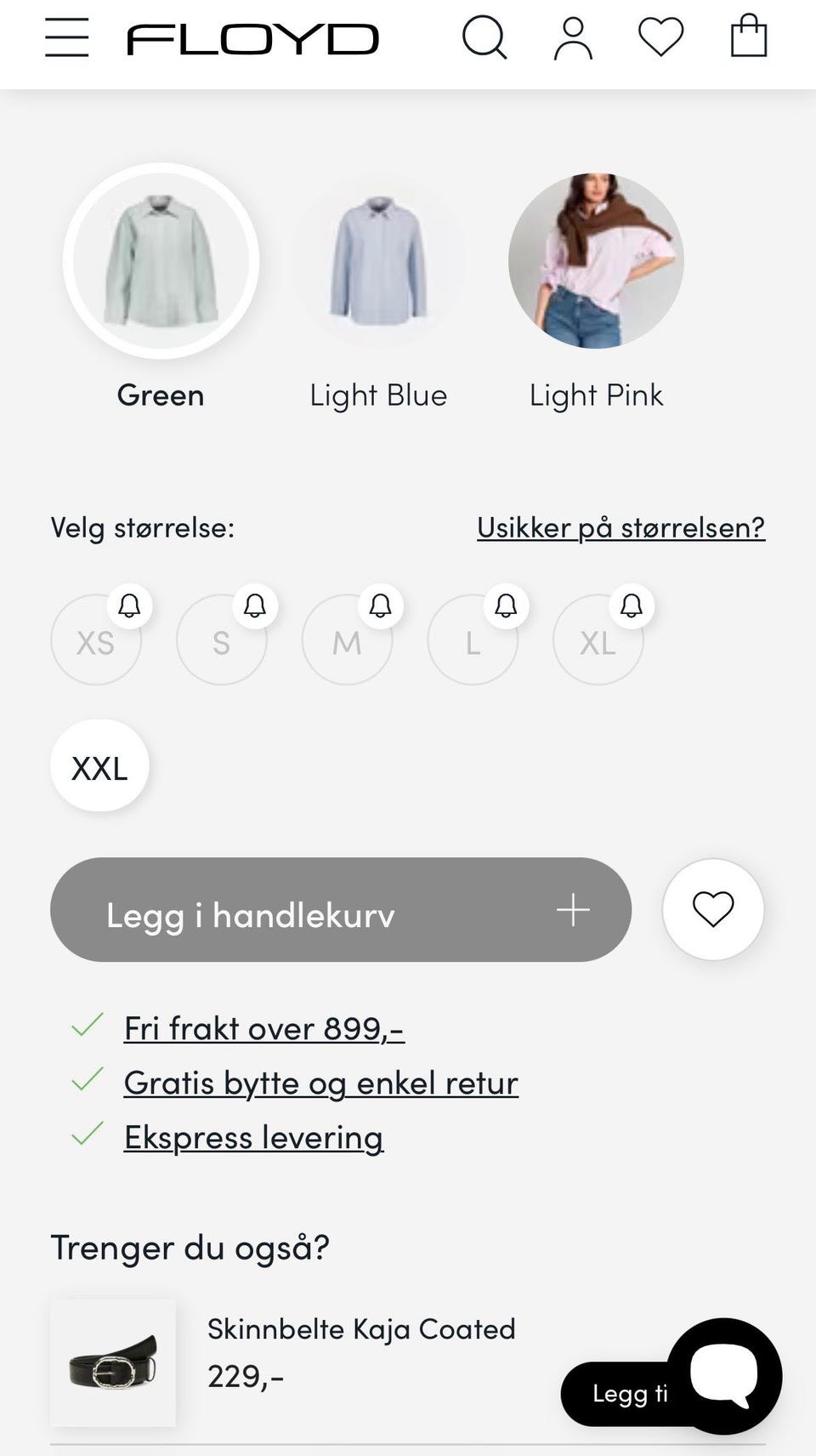Choose size XXL
This screenshot has height=1456, width=816.
99,766
